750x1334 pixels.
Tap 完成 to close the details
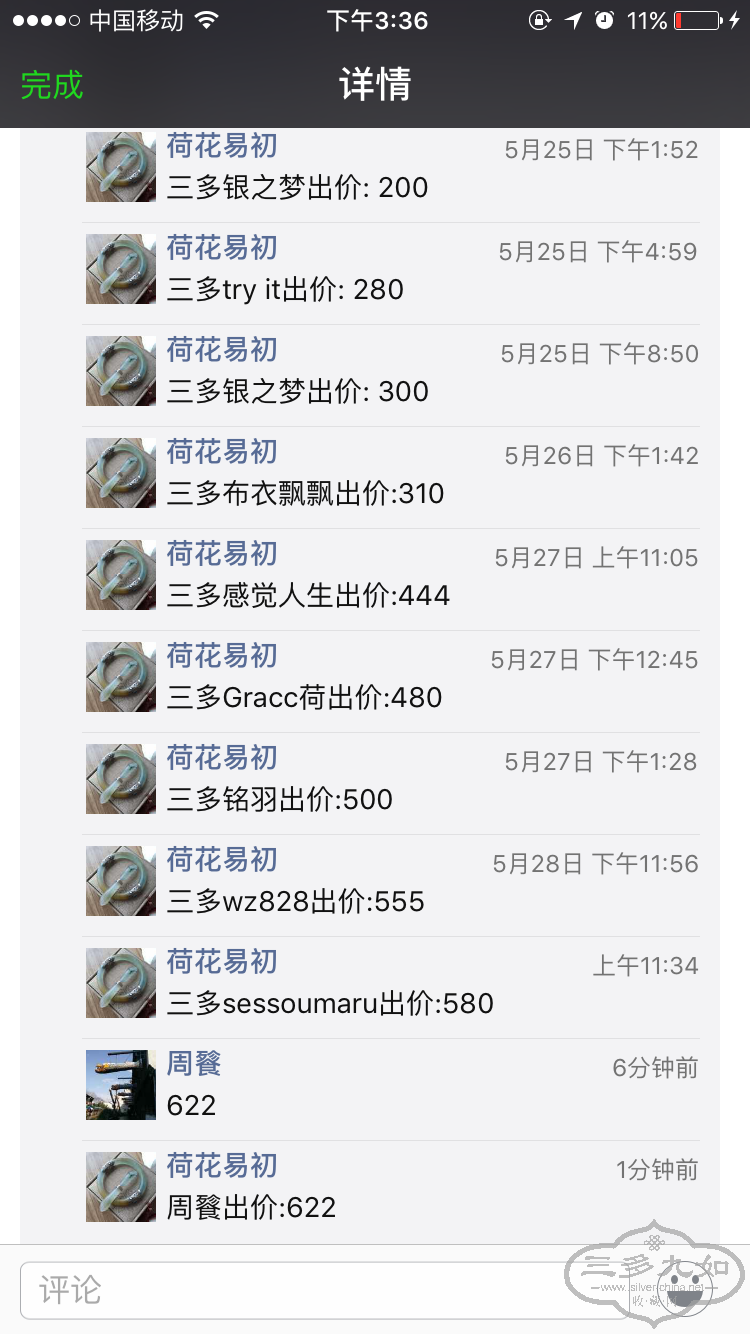point(52,85)
